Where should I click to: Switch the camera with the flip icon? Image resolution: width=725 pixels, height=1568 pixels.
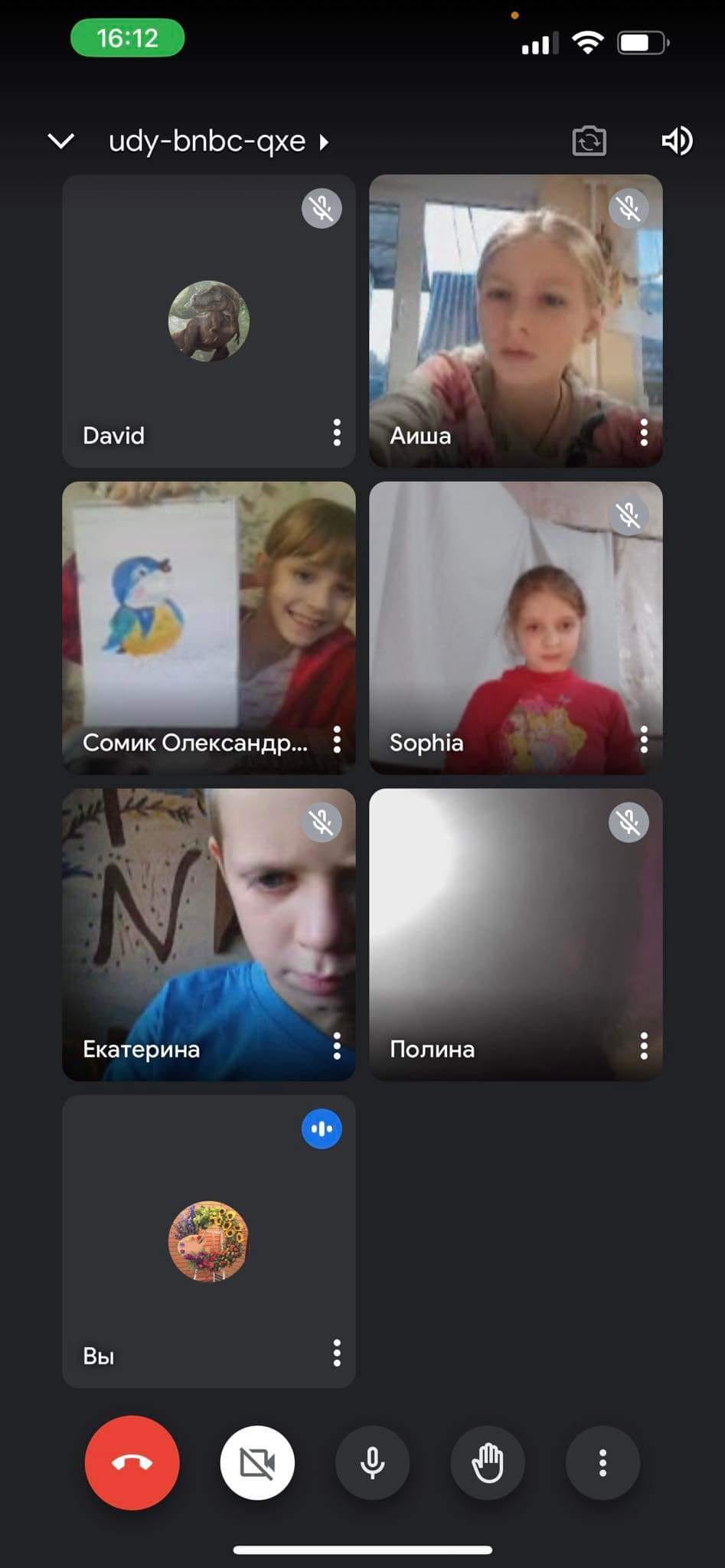click(589, 142)
